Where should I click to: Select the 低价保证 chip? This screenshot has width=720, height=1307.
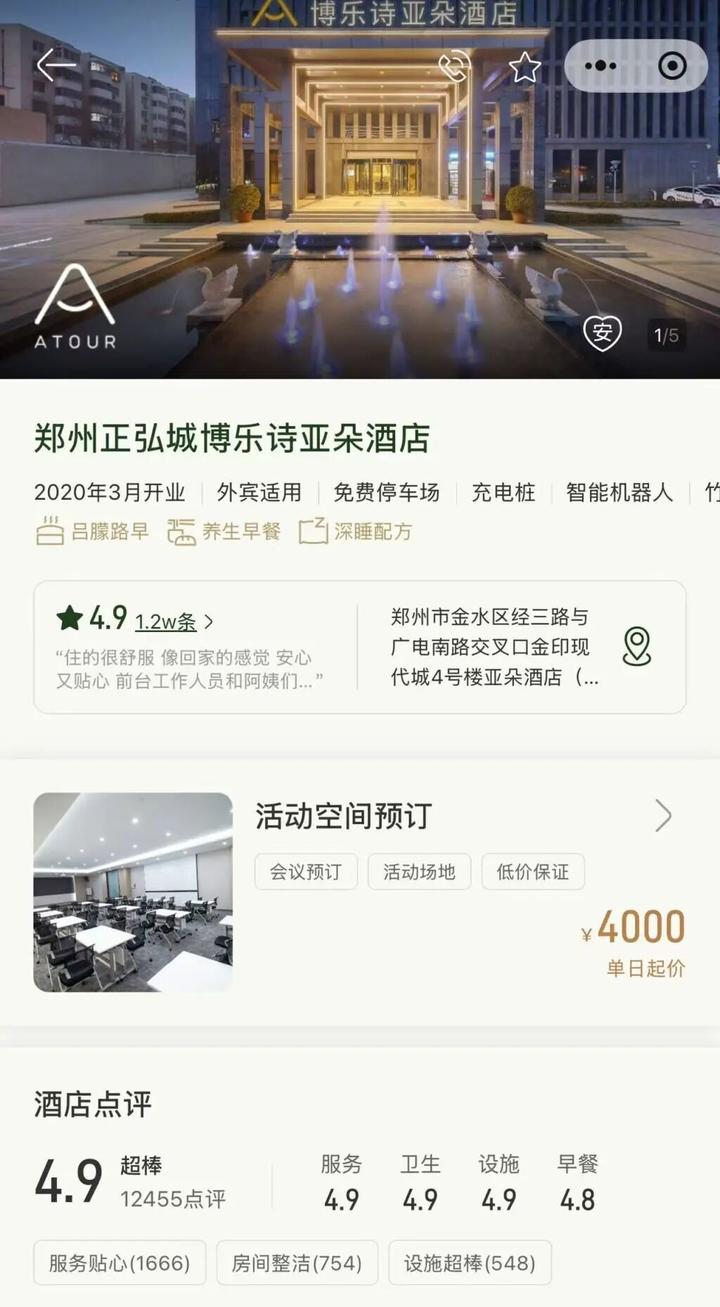(533, 872)
